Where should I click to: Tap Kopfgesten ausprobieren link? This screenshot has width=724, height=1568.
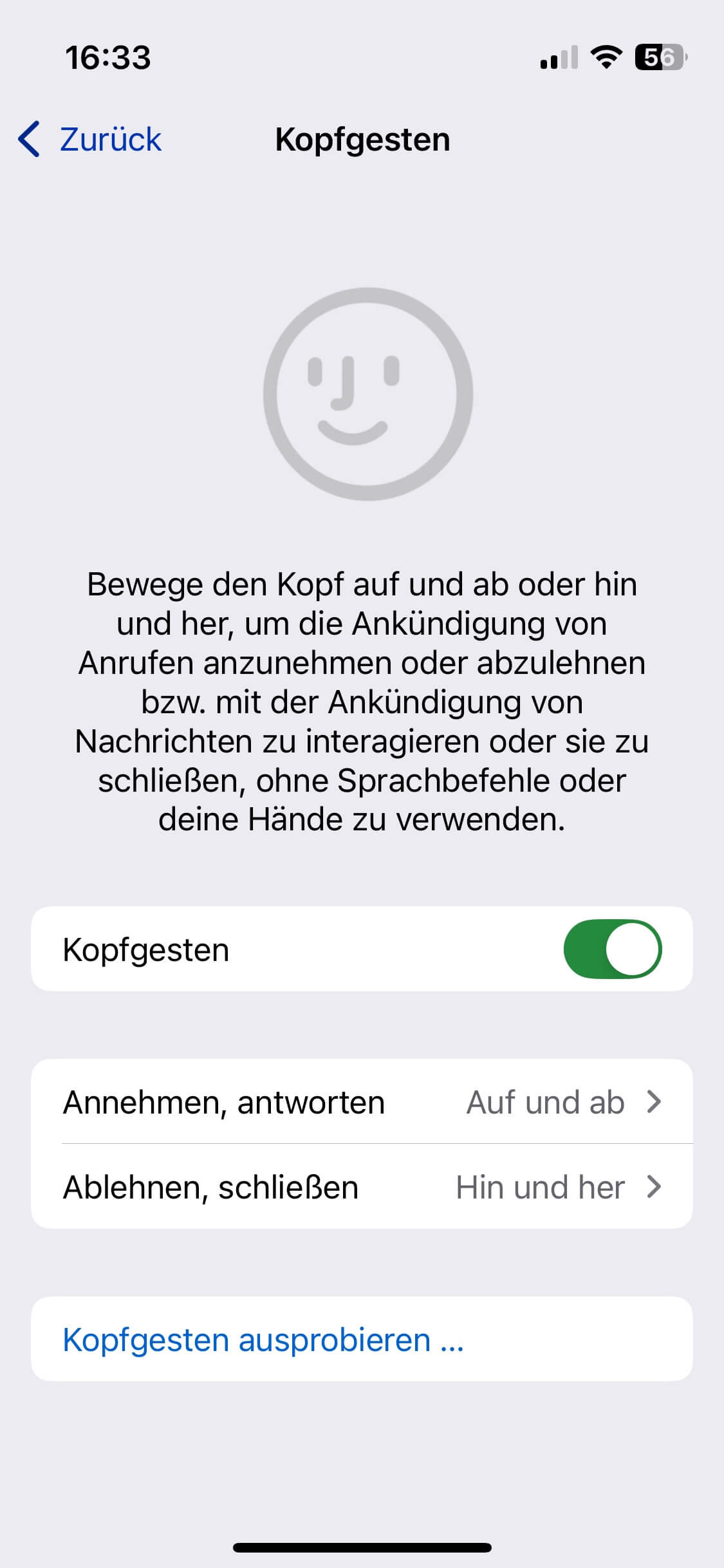coord(263,1340)
